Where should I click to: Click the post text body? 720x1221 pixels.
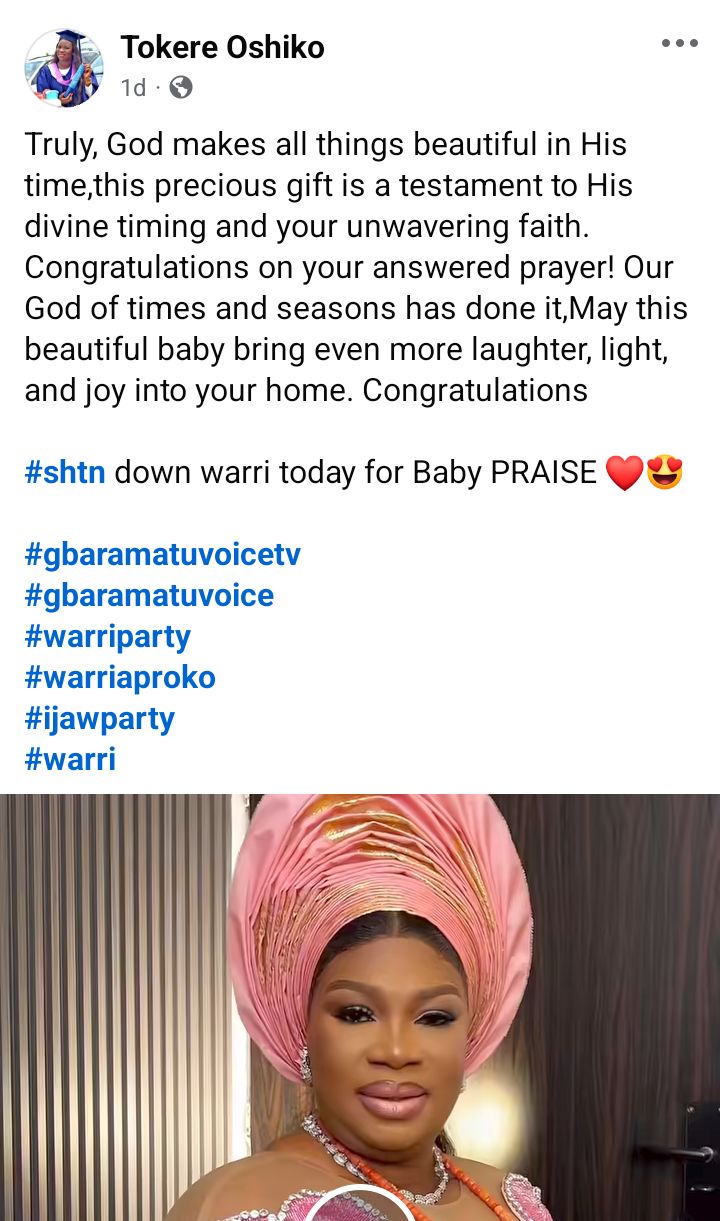350,267
